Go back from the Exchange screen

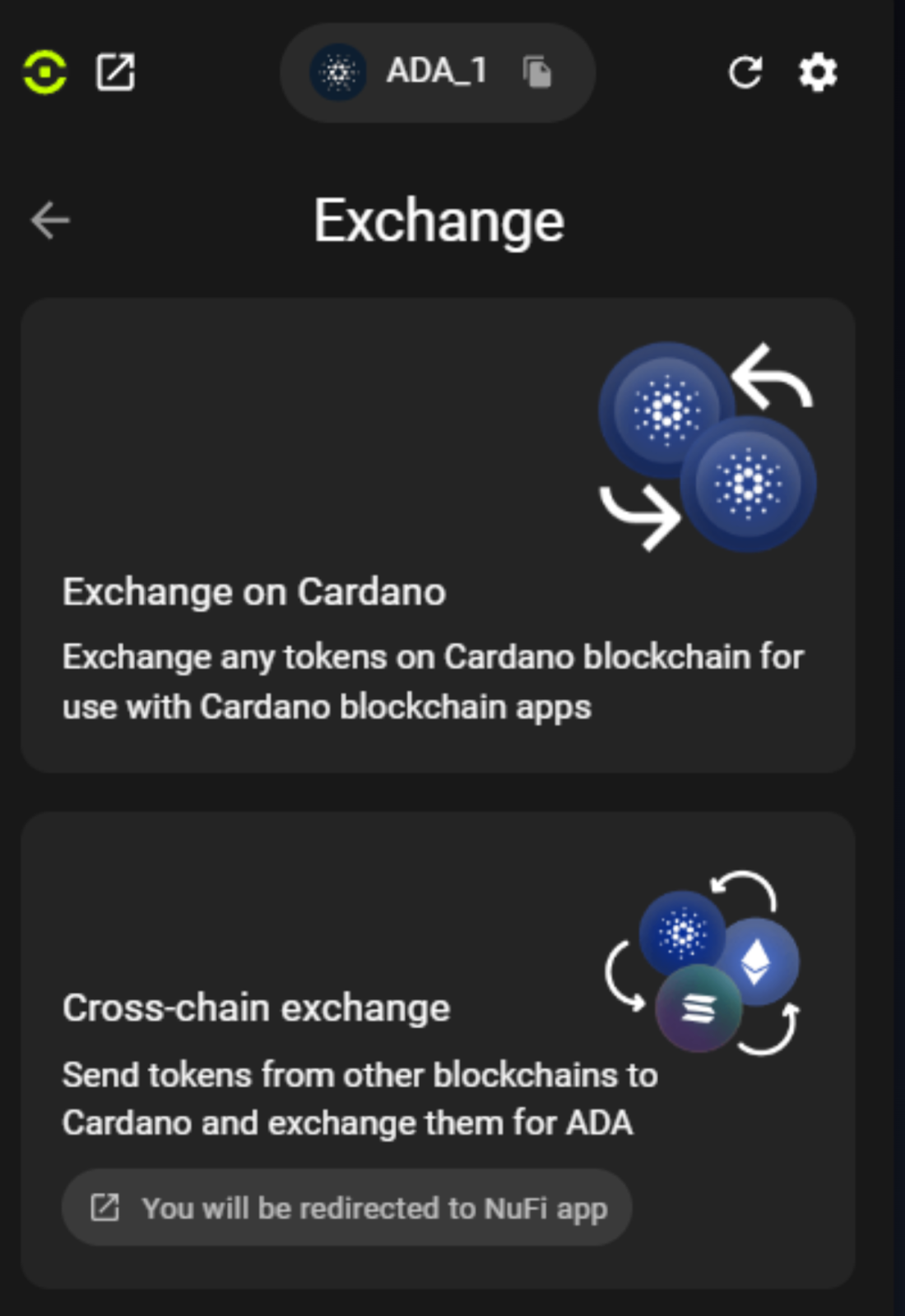click(50, 220)
